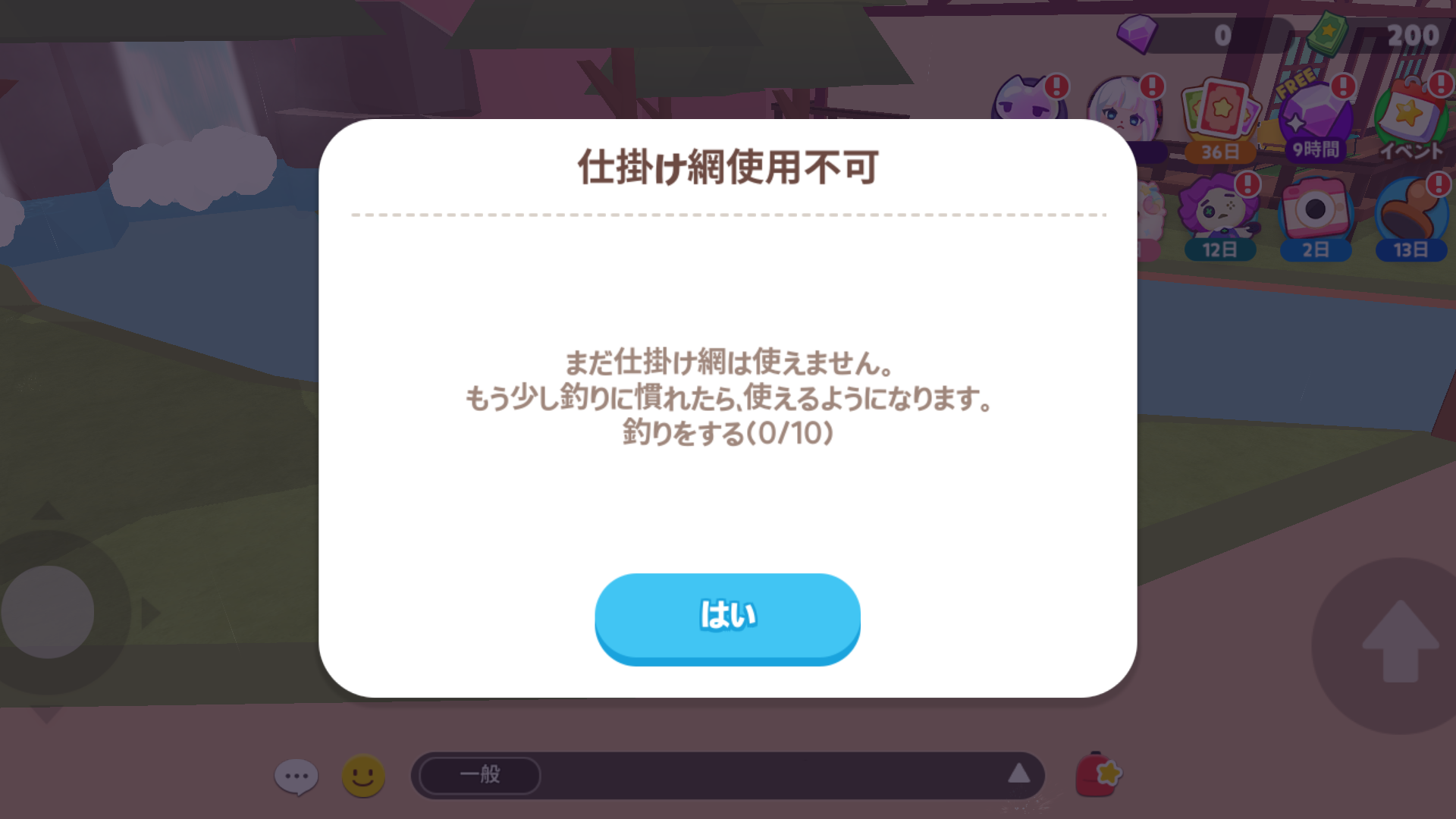Open the chat speech bubble icon
The width and height of the screenshot is (1456, 819).
[x=296, y=776]
